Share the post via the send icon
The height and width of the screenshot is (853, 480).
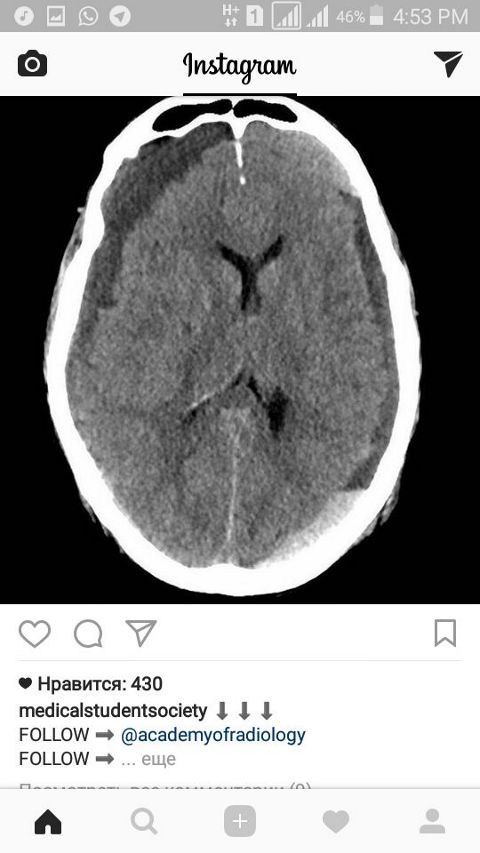coord(141,633)
